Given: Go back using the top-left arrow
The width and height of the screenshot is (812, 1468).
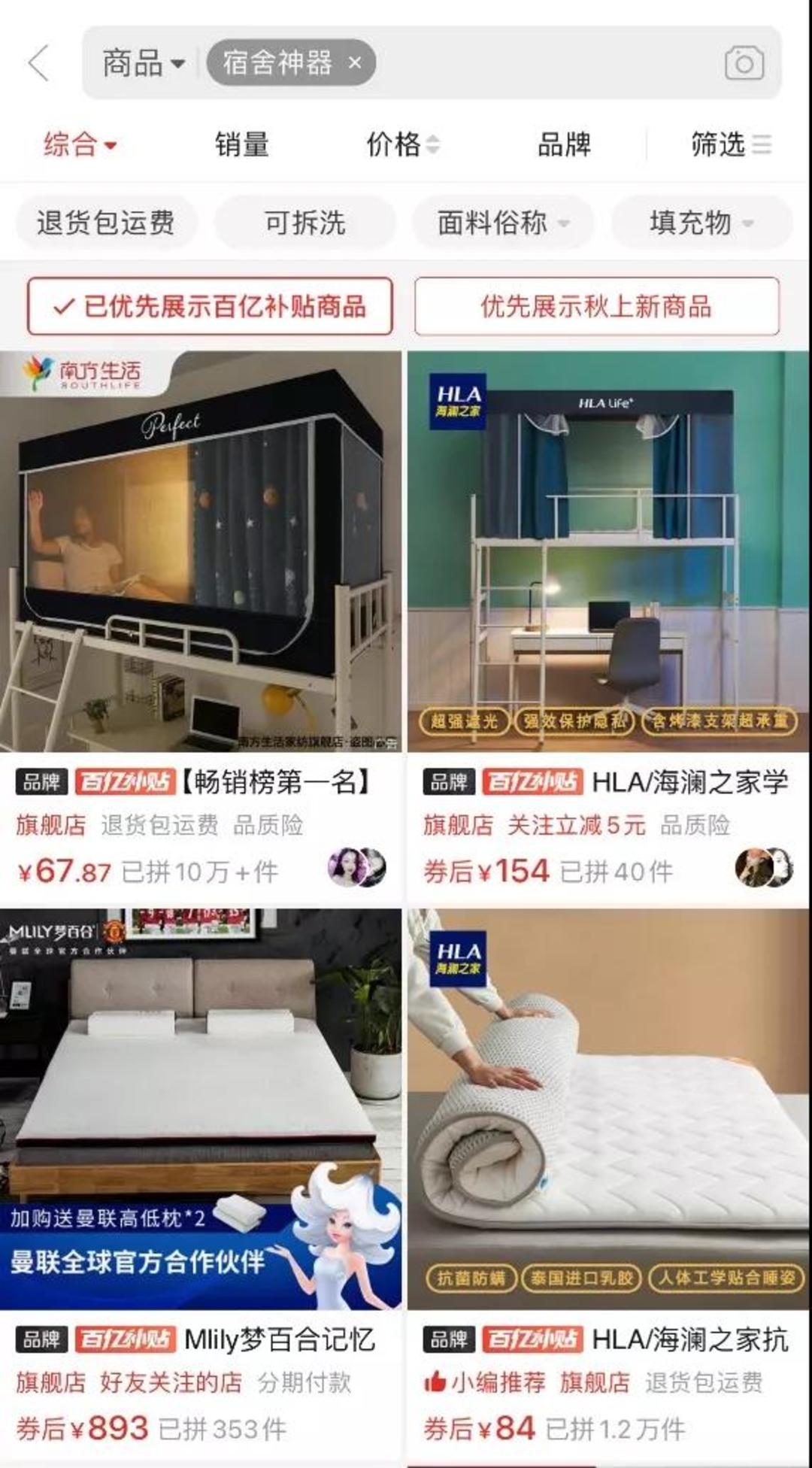Looking at the screenshot, I should click(39, 63).
